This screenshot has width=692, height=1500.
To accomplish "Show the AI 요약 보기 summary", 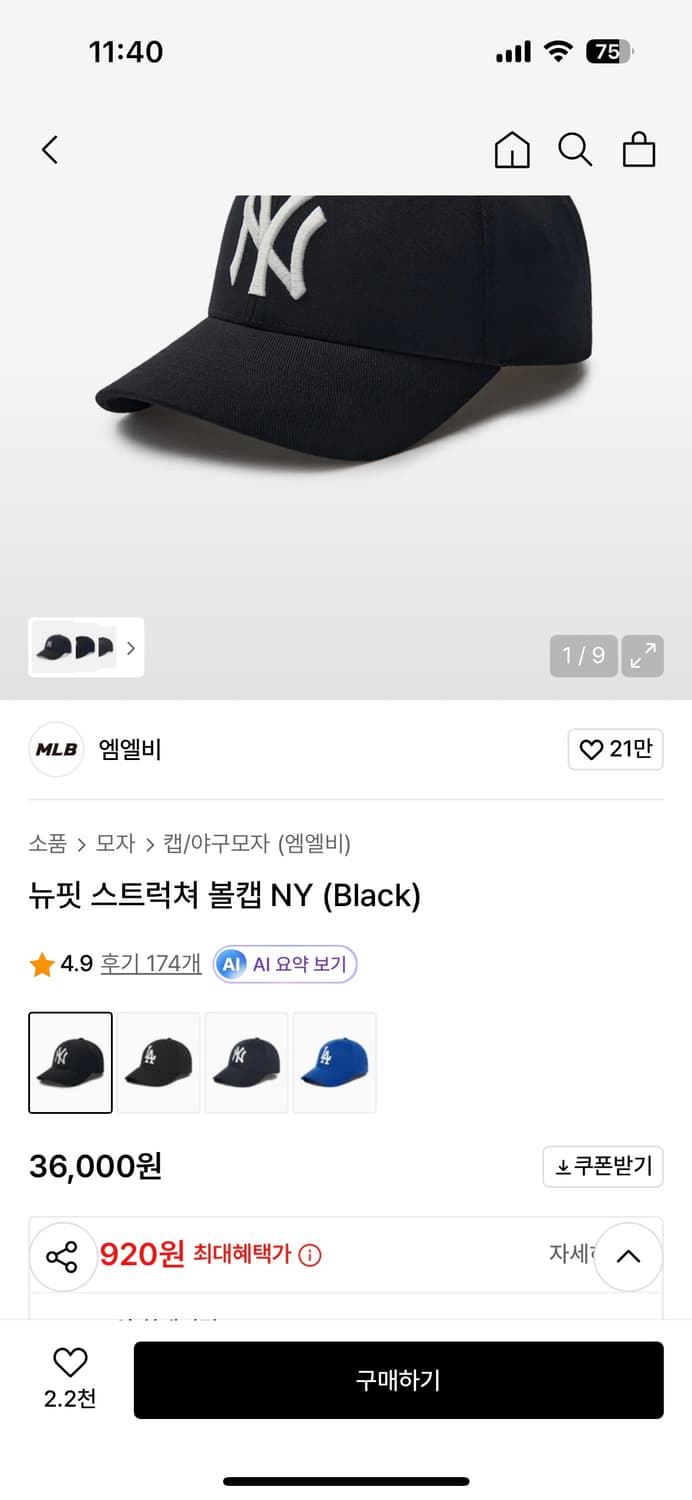I will click(x=285, y=964).
